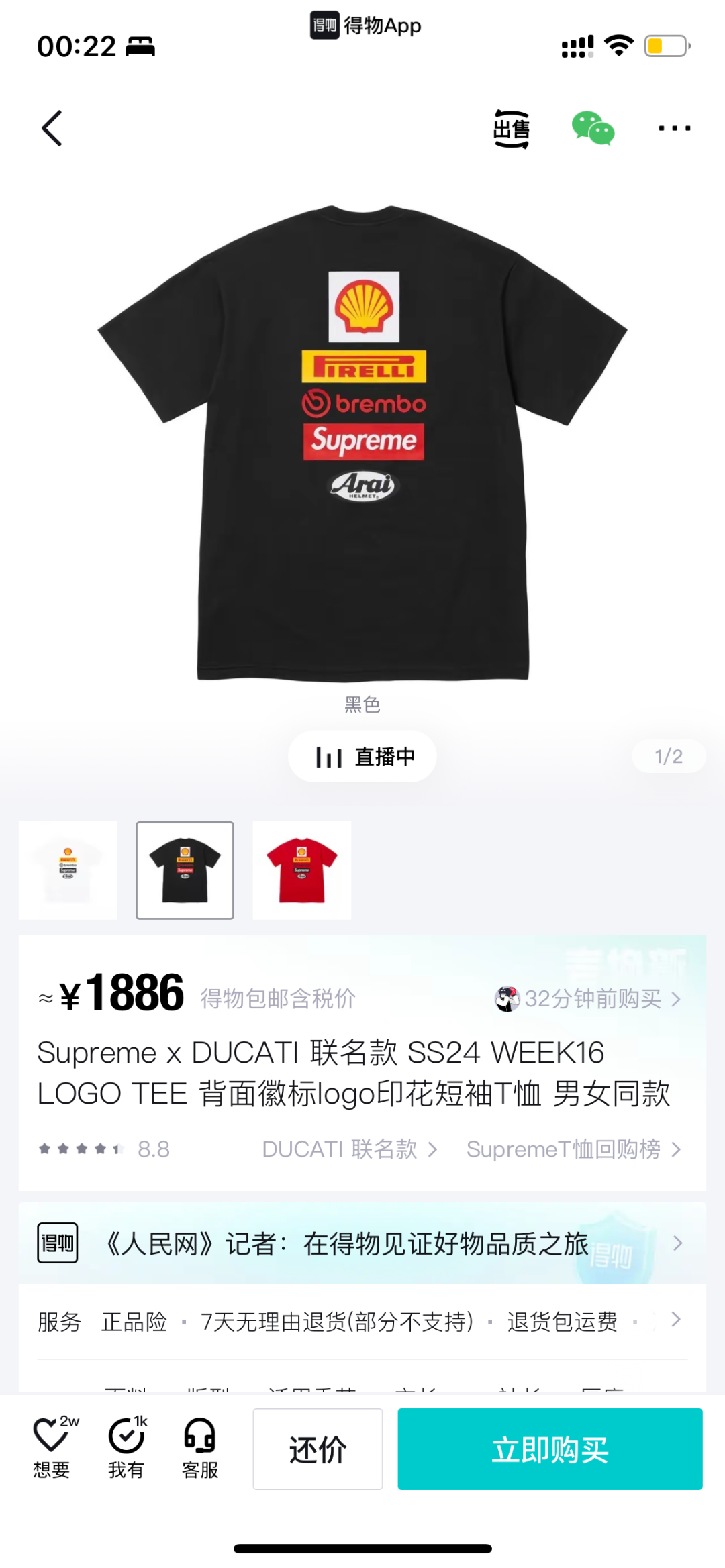Add item to 想要 wishlist
The width and height of the screenshot is (725, 1568).
(x=52, y=1448)
